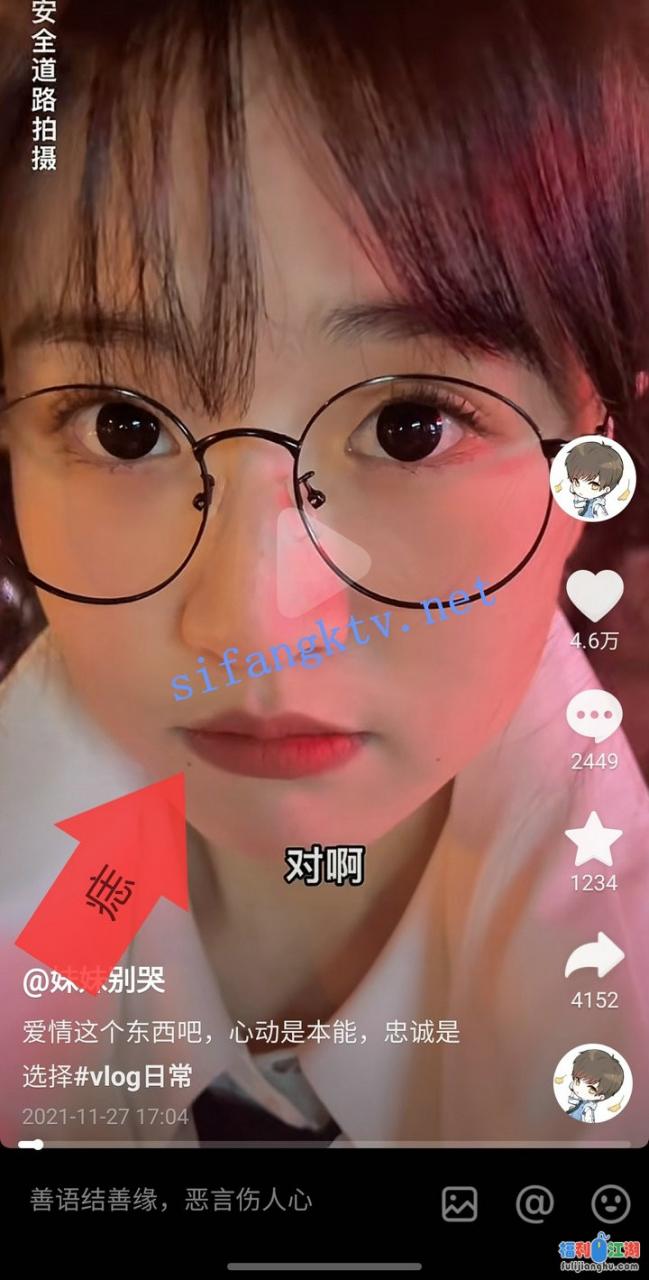The width and height of the screenshot is (649, 1280).
Task: Open the round music disc avatar
Action: pyautogui.click(x=593, y=1083)
